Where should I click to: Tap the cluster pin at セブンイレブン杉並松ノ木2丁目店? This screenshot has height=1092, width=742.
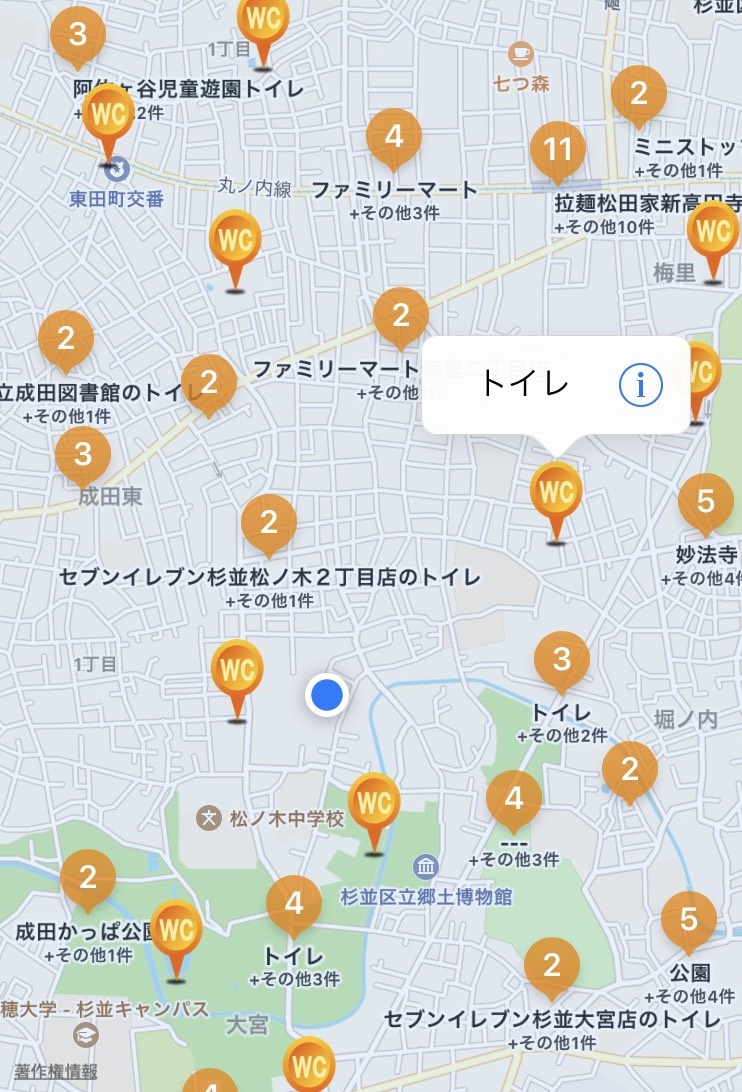click(268, 524)
